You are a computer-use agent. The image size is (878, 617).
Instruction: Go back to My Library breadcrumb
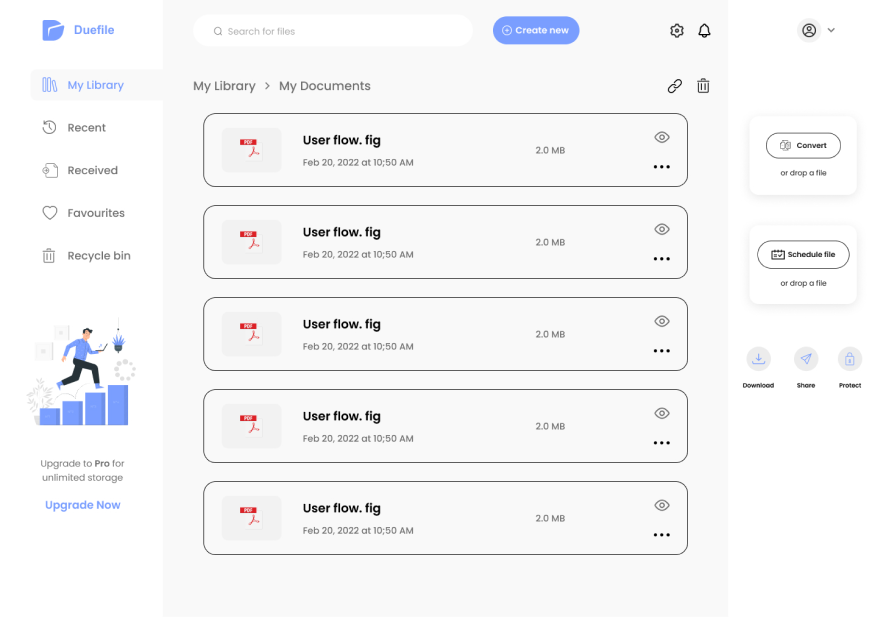224,86
